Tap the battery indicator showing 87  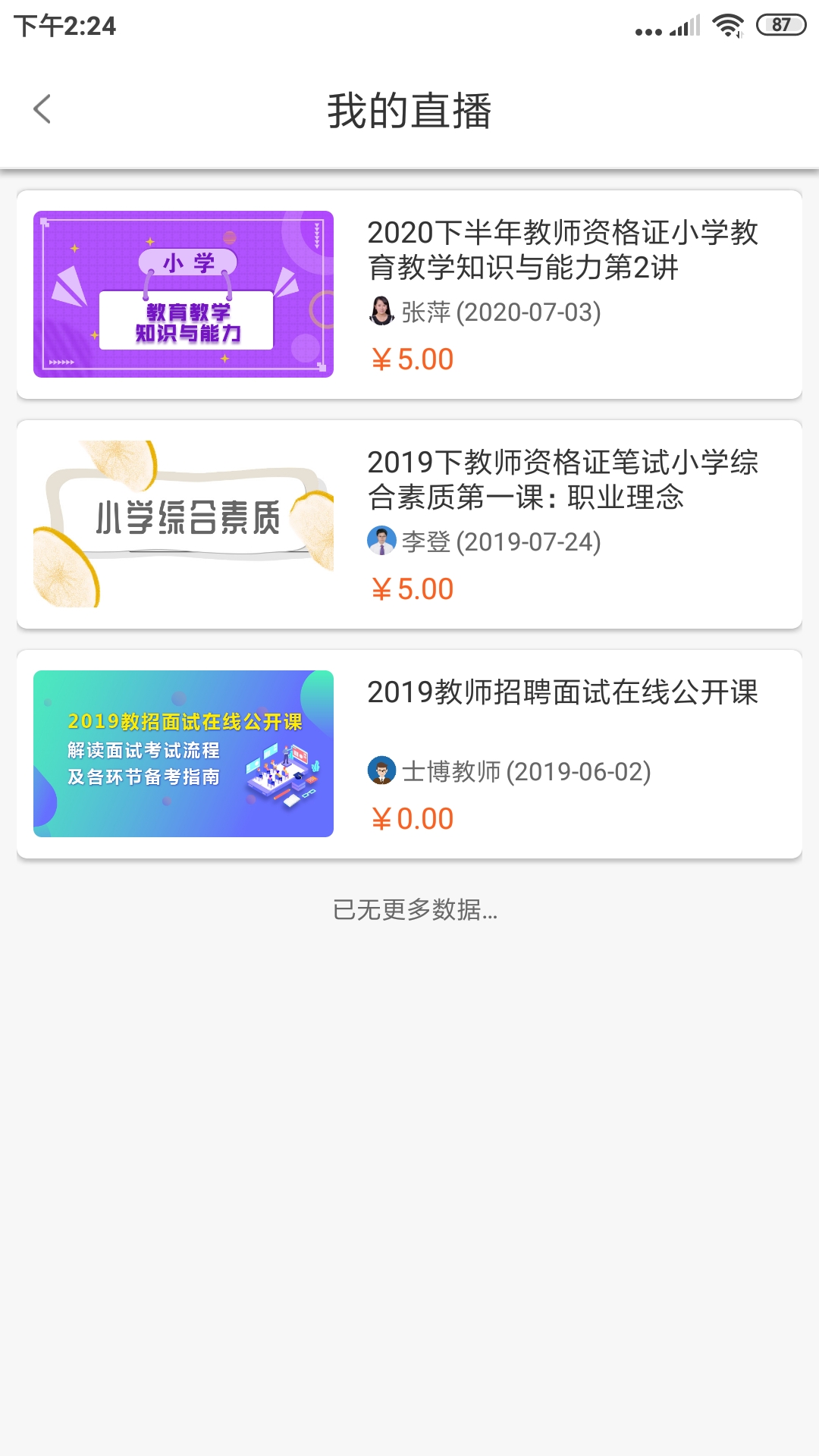(778, 23)
